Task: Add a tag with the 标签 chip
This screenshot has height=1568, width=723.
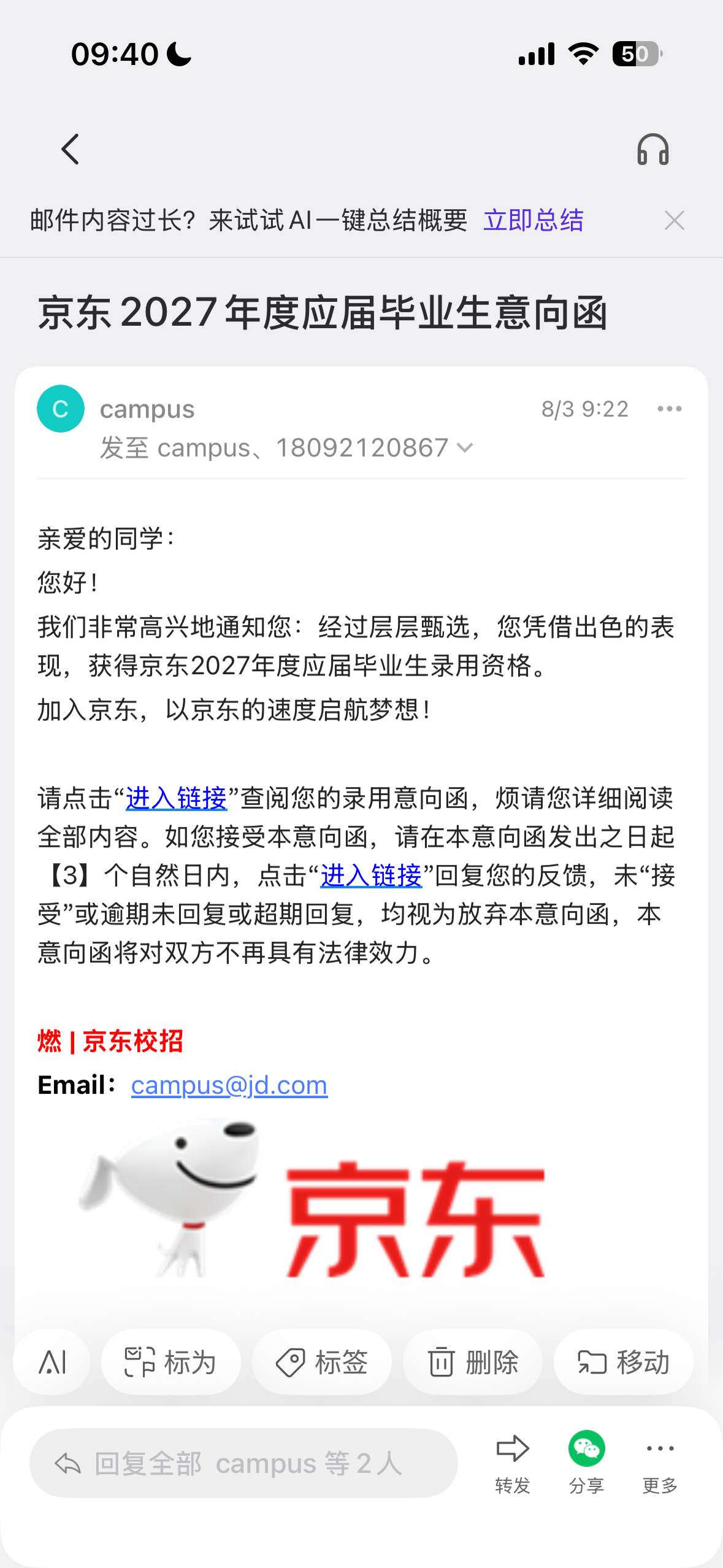Action: tap(321, 1362)
